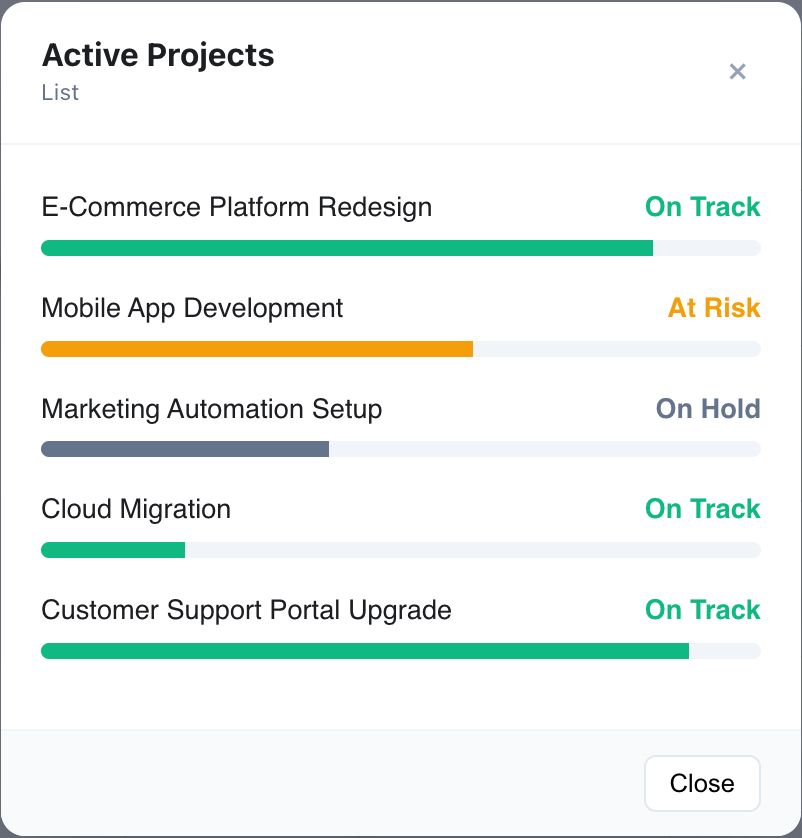Click On Track for Customer Support Portal Upgrade
The width and height of the screenshot is (802, 838).
tap(703, 610)
